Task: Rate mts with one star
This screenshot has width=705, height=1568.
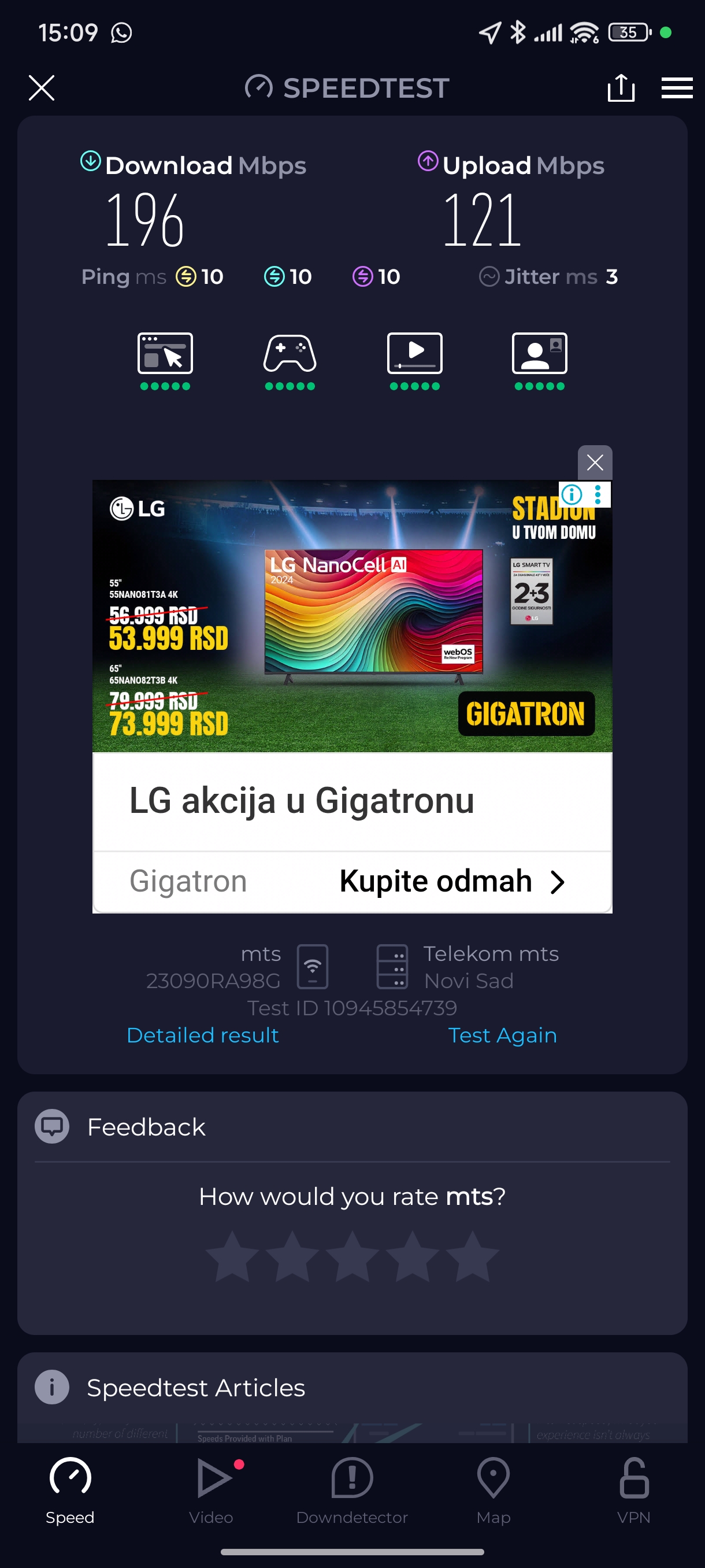Action: click(232, 1256)
